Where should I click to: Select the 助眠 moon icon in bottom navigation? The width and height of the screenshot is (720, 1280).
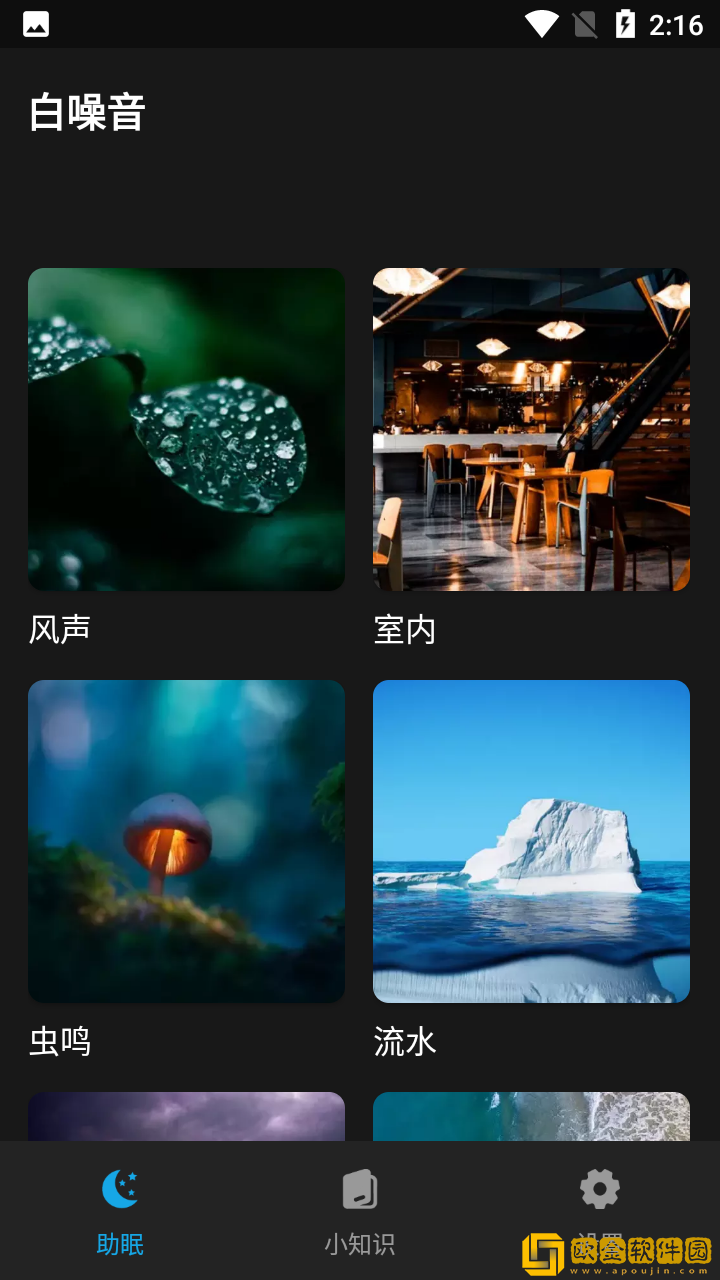(120, 1188)
